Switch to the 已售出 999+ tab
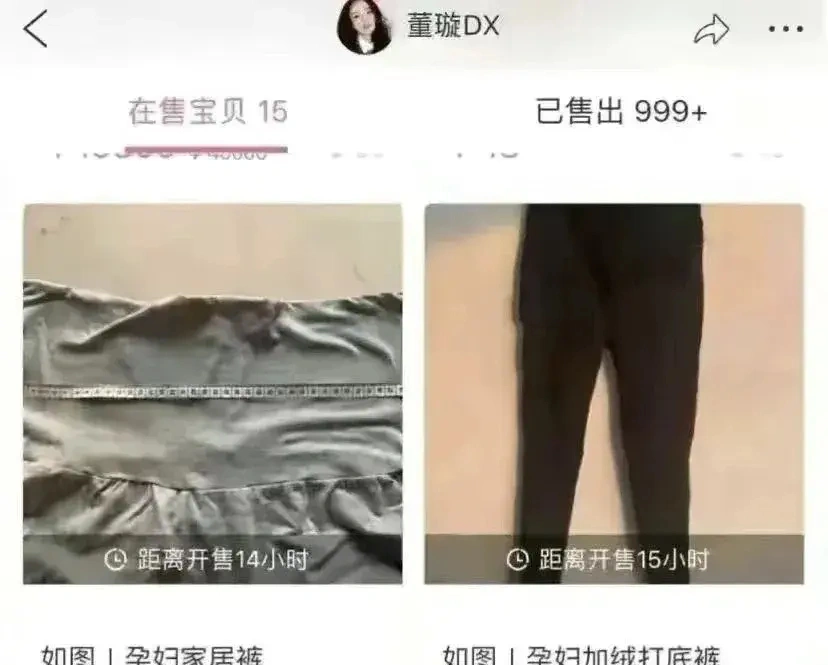This screenshot has height=665, width=828. (621, 112)
